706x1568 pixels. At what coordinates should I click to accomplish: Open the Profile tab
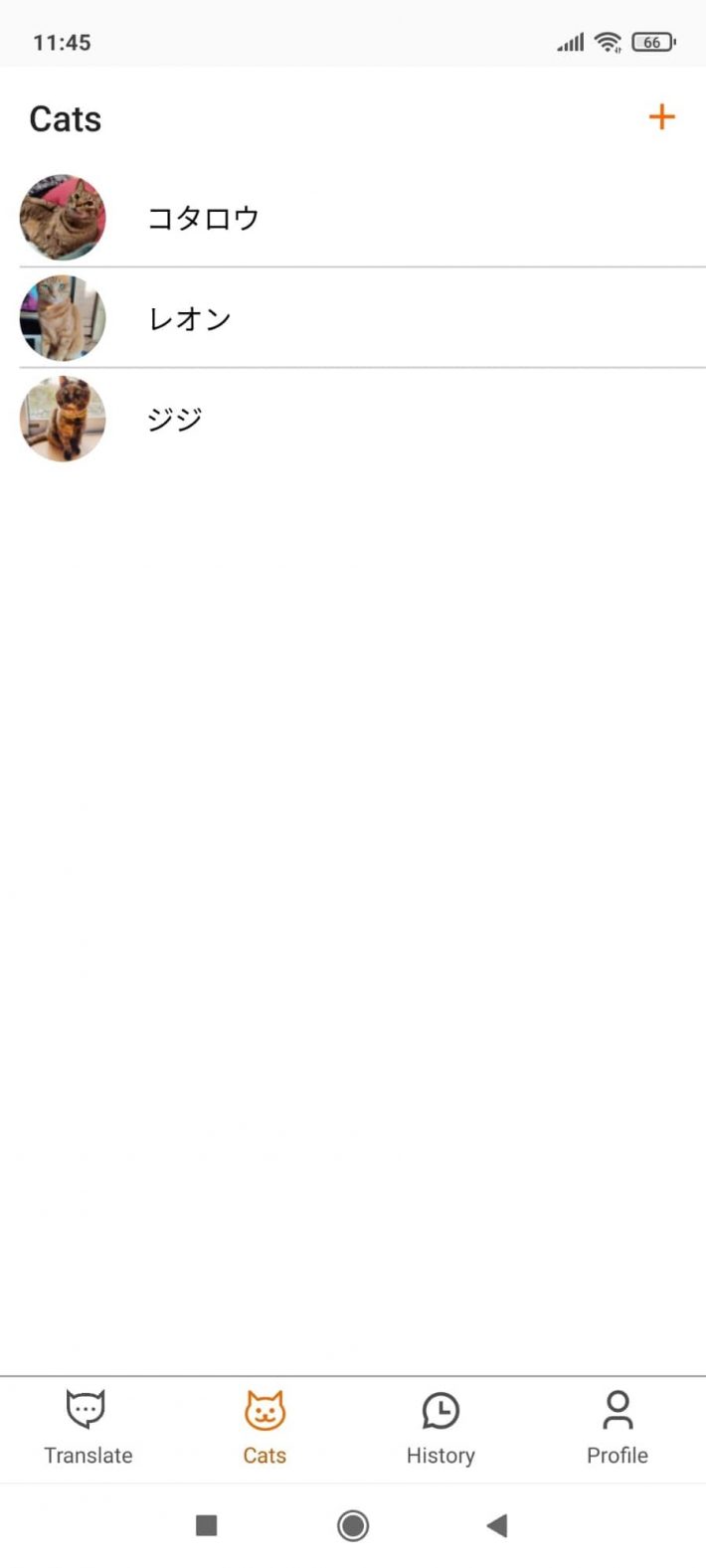[x=617, y=1428]
